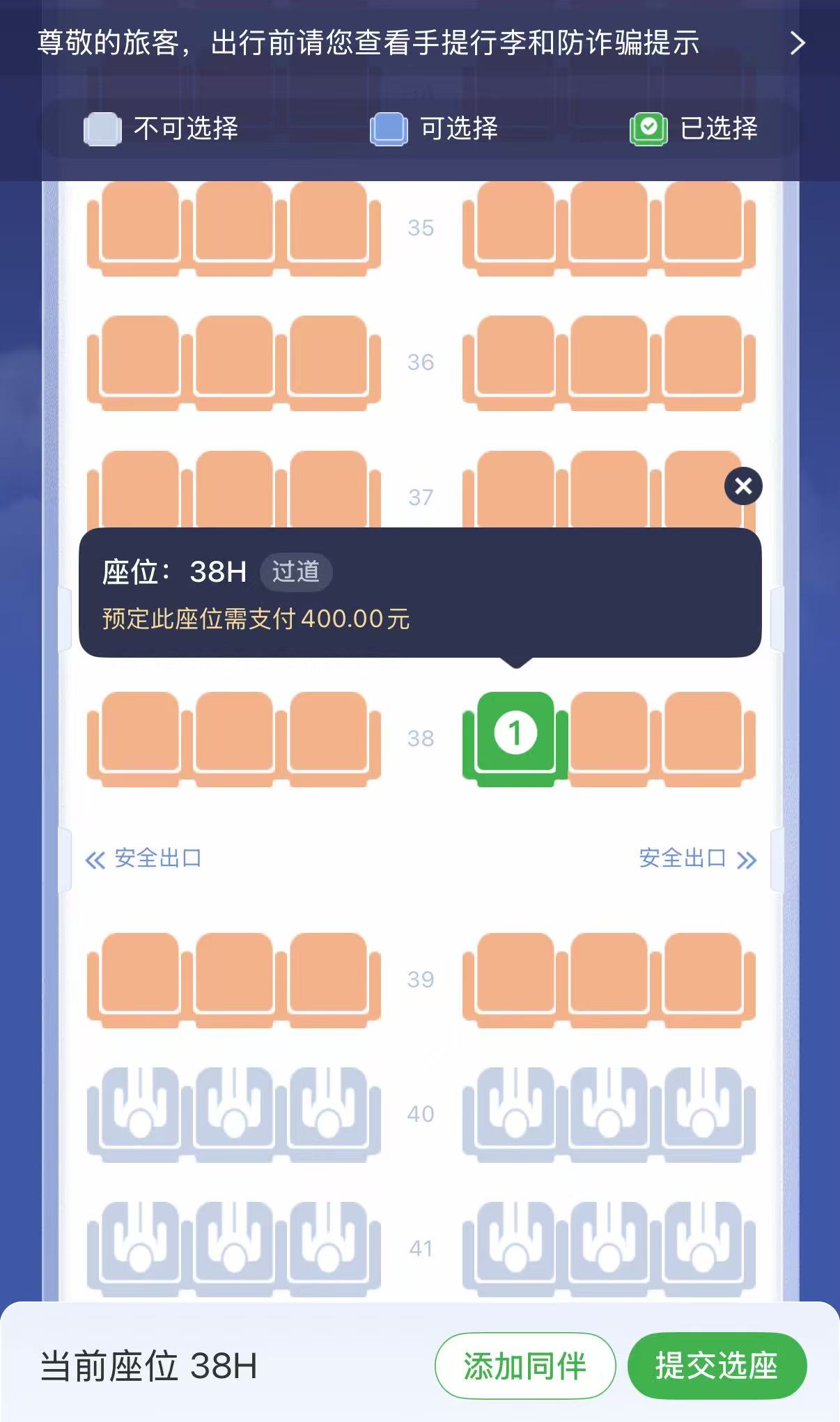Select seat 38J next to the selected seat
The image size is (840, 1422).
pyautogui.click(x=609, y=735)
